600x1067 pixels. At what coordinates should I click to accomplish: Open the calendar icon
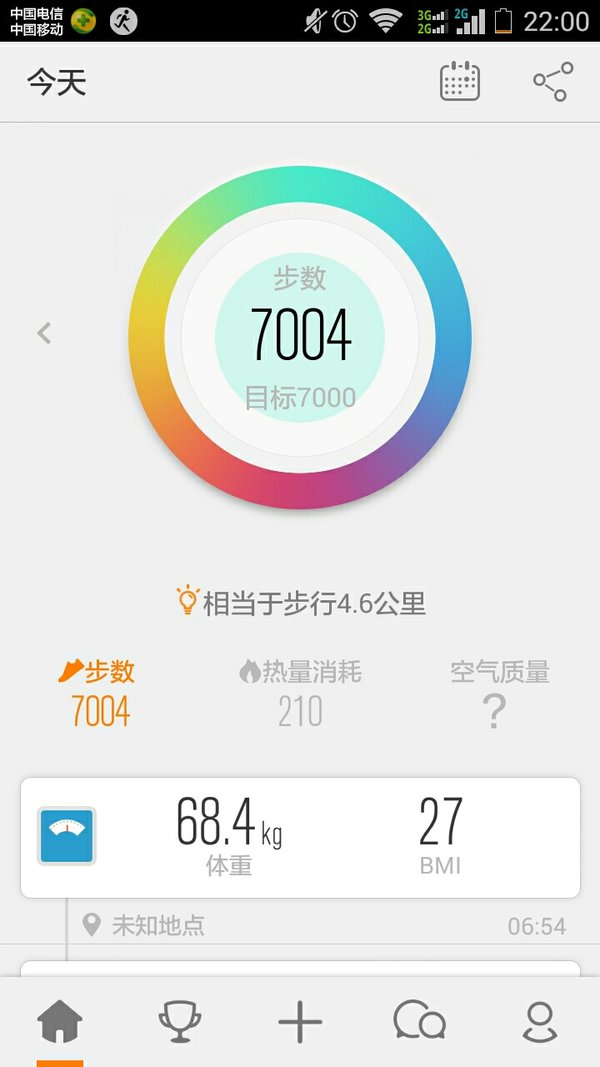pos(460,82)
